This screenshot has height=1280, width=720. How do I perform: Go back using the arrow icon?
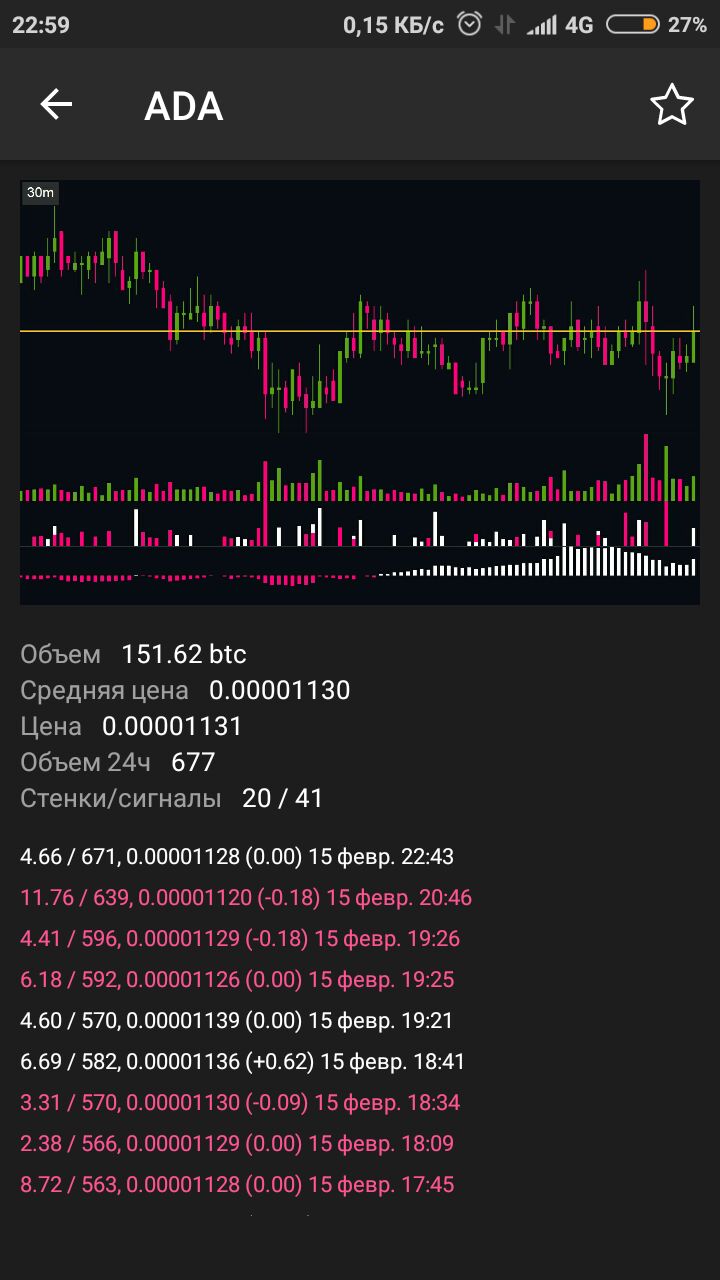point(56,105)
